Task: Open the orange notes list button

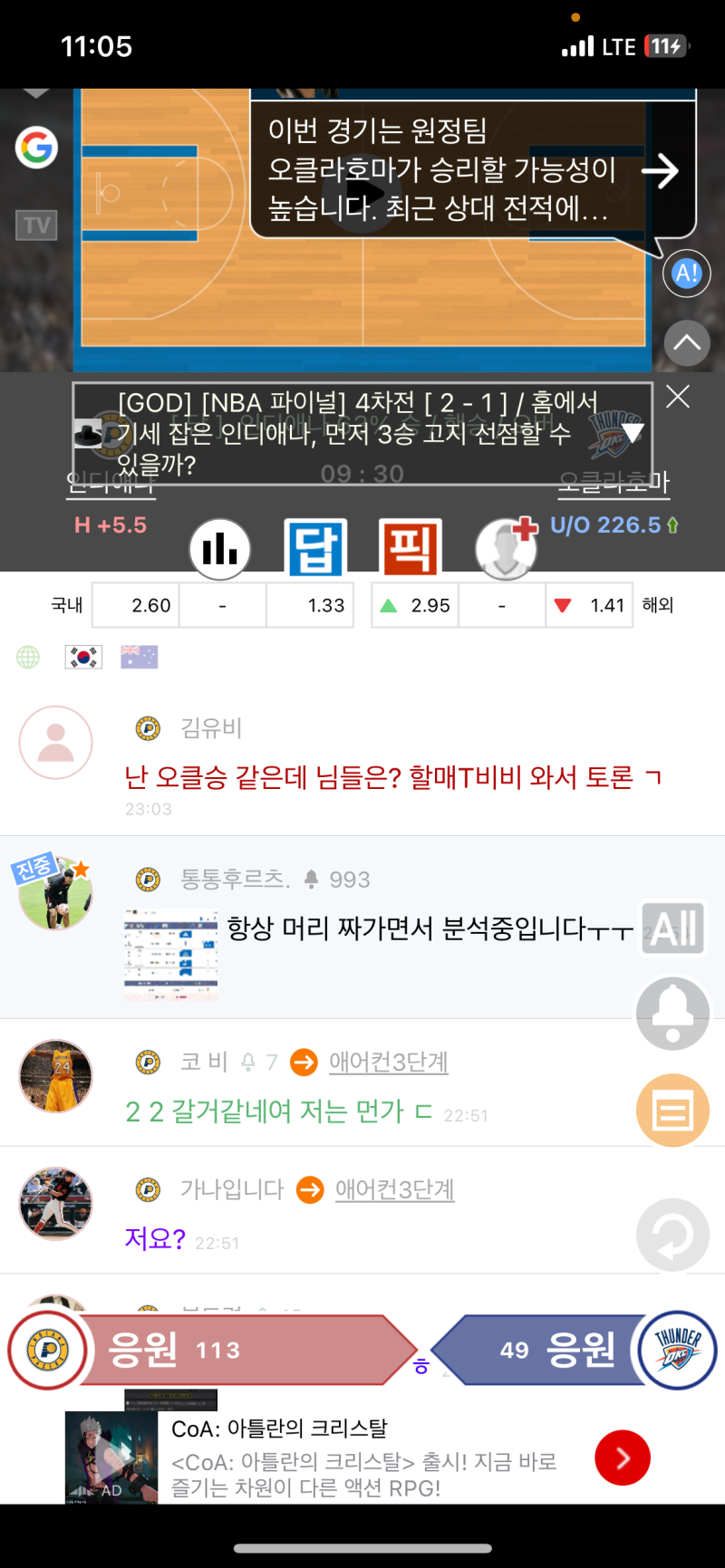Action: (672, 1111)
